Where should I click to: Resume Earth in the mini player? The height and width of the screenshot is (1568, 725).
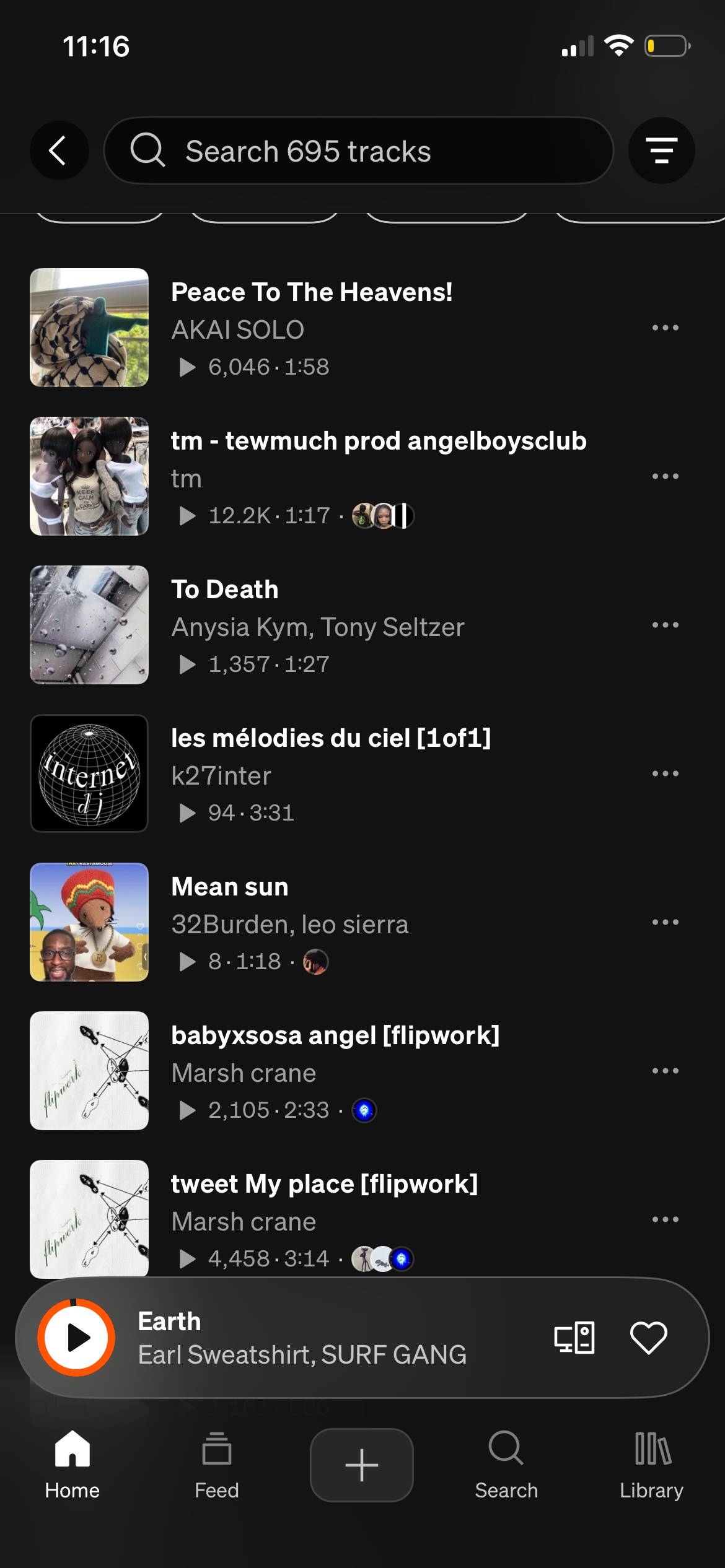76,1338
